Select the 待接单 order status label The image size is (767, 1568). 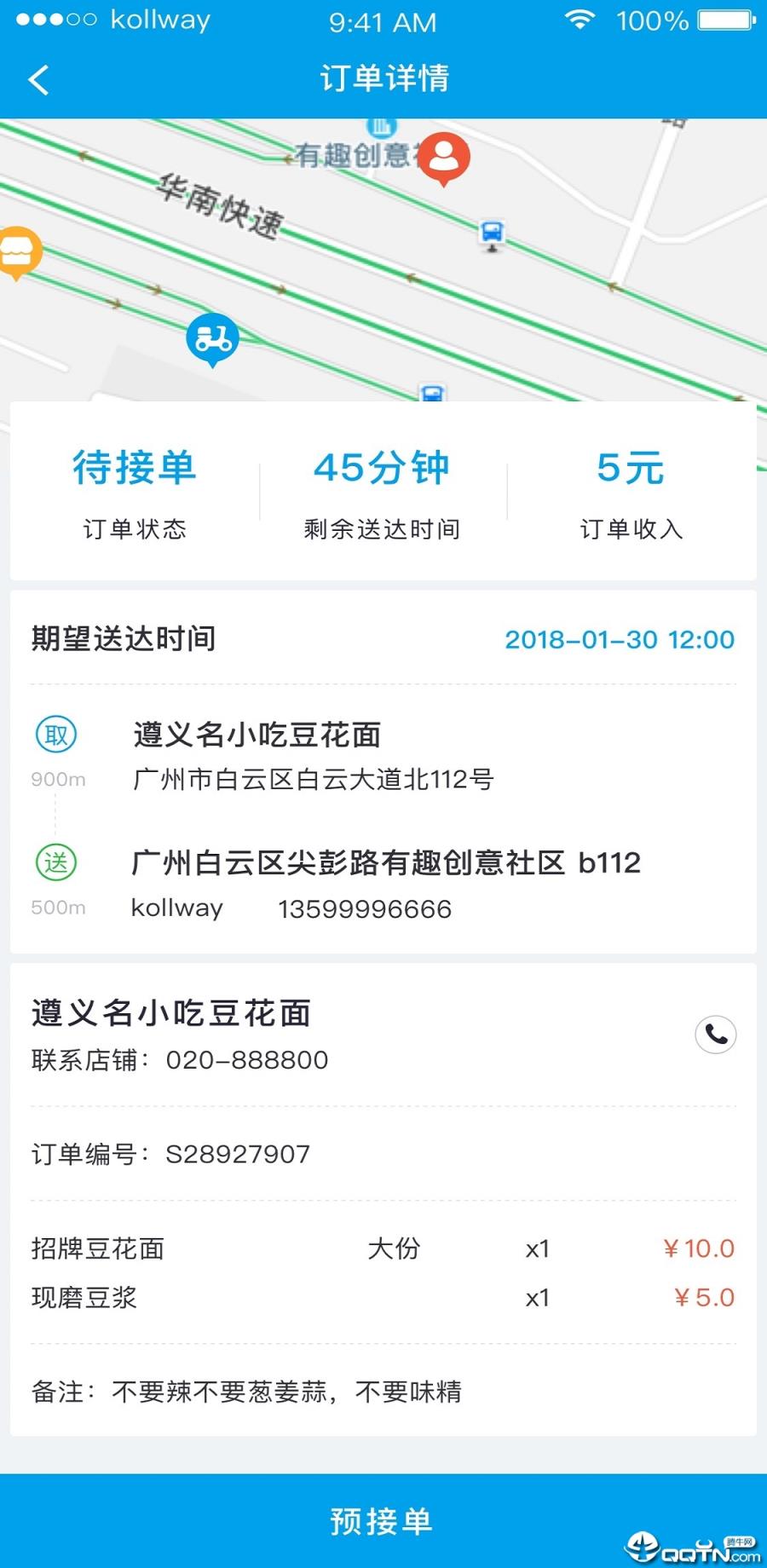[x=136, y=468]
